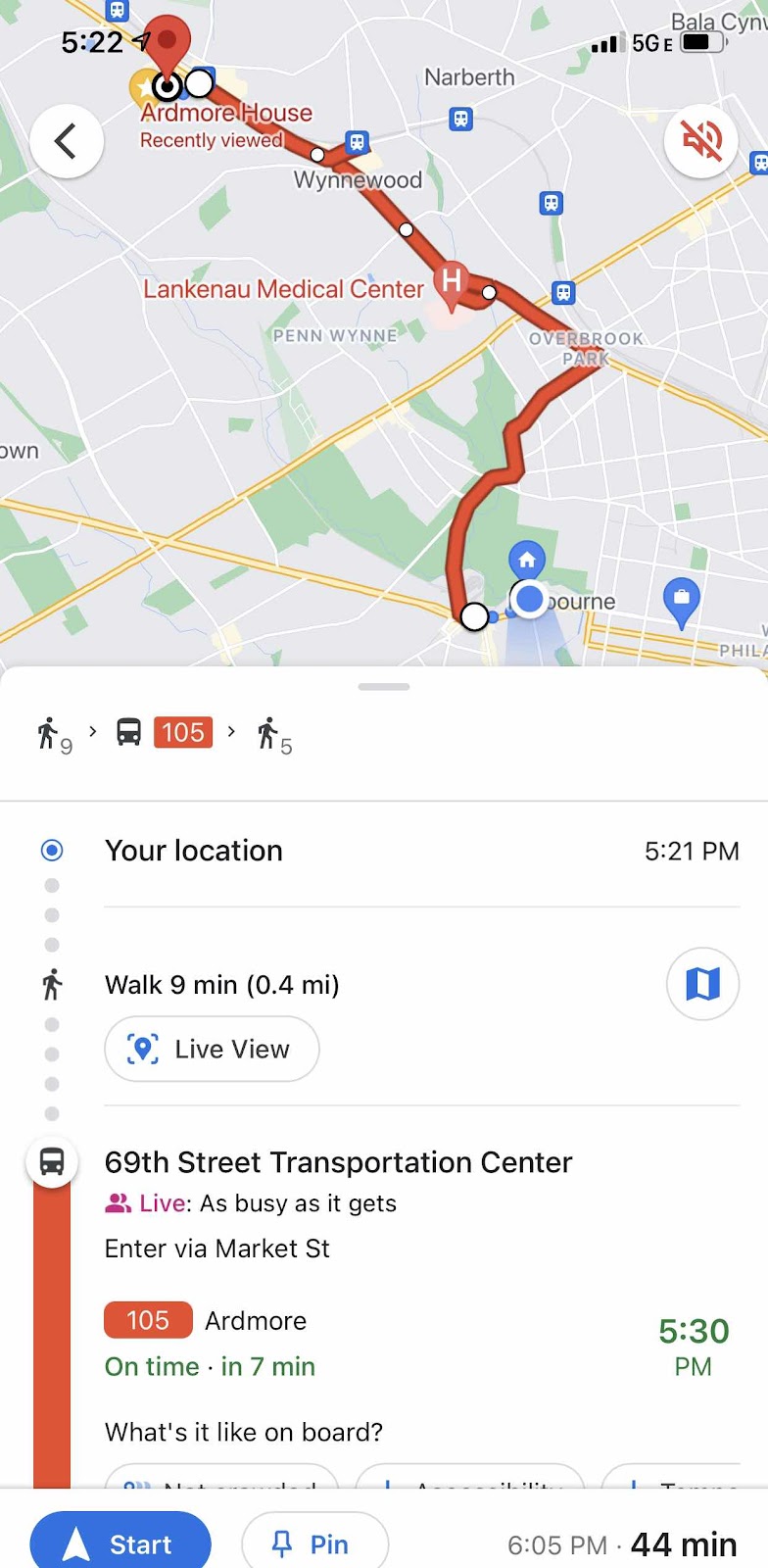Tap the work briefcase marker on map
Viewport: 768px width, 1568px height.
[682, 598]
